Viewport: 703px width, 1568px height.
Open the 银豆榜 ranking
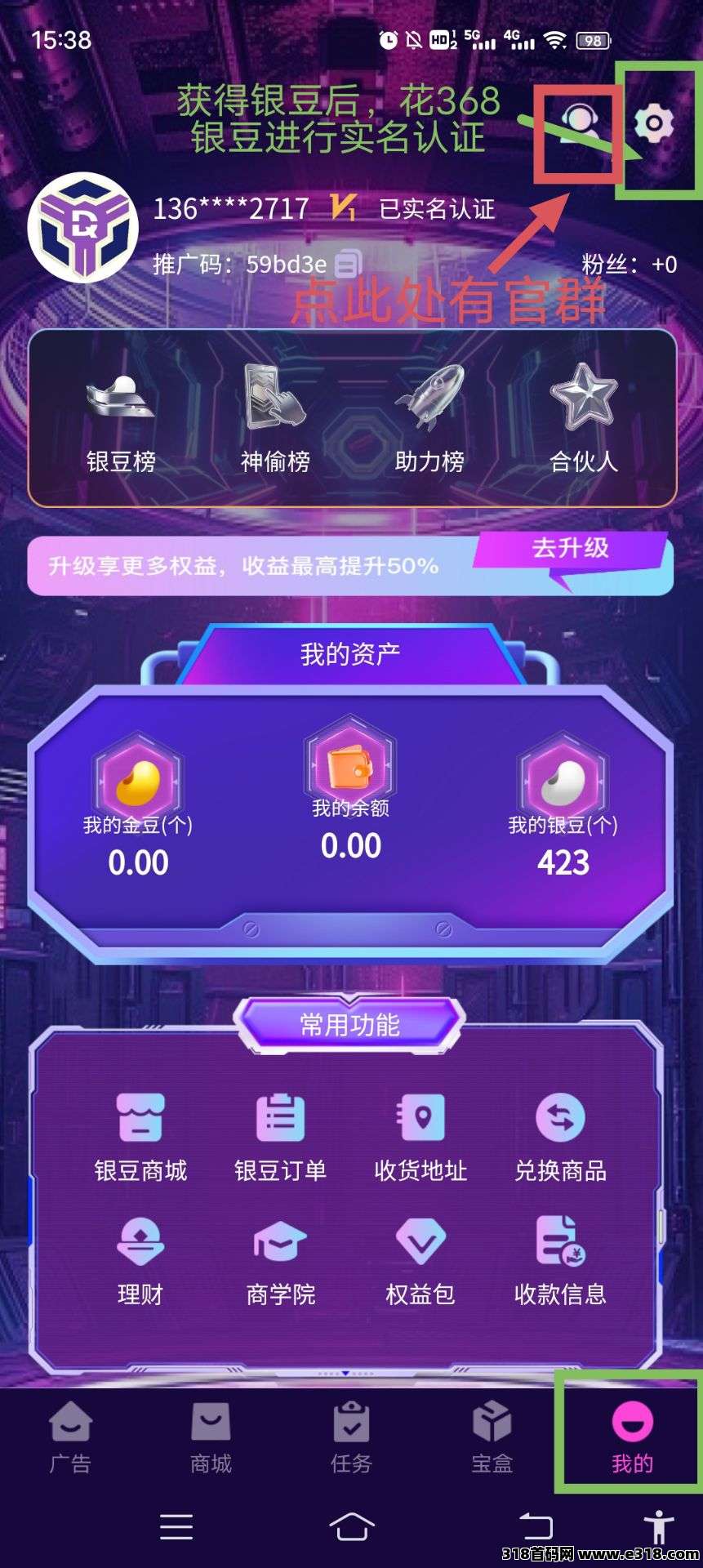(121, 422)
